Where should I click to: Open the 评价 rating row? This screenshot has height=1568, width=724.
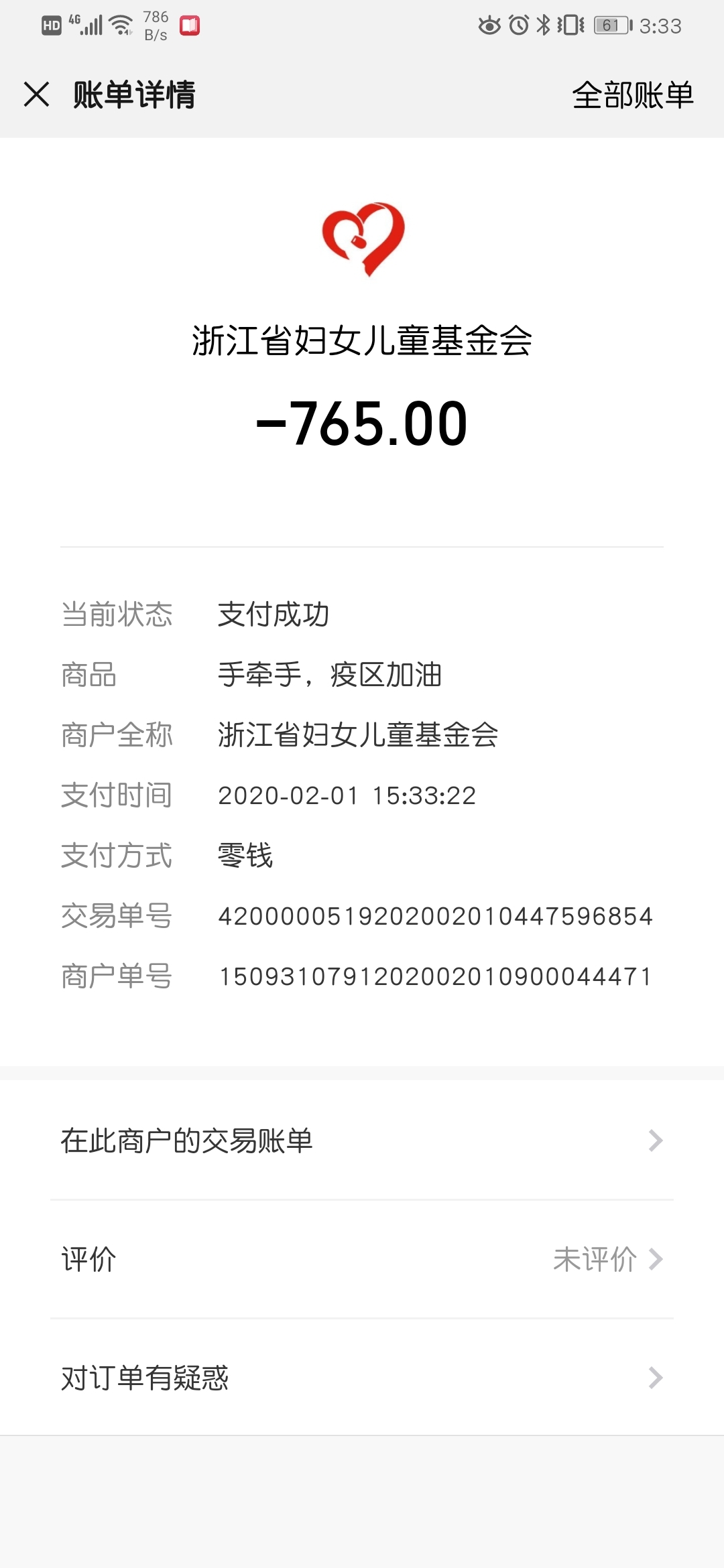(362, 1259)
